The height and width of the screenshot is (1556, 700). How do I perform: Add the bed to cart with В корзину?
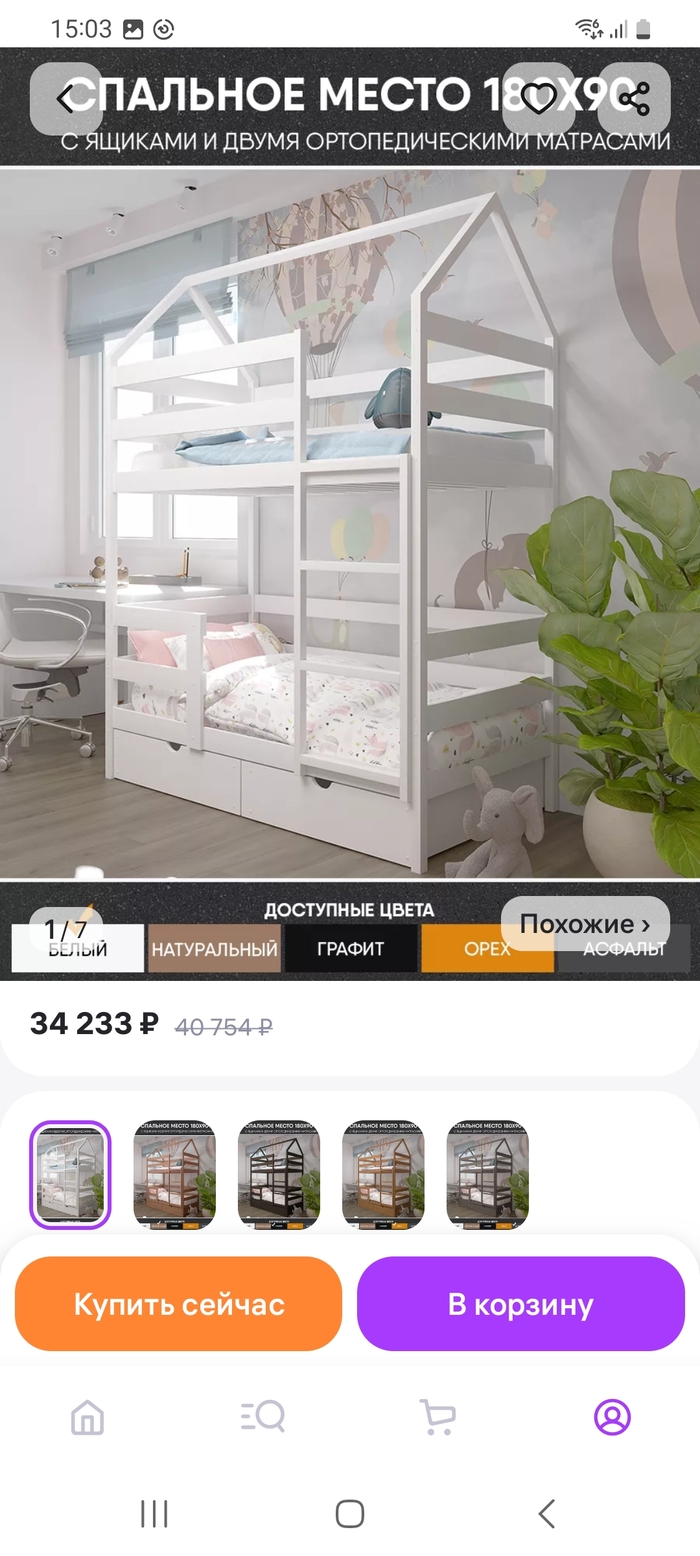click(520, 1304)
